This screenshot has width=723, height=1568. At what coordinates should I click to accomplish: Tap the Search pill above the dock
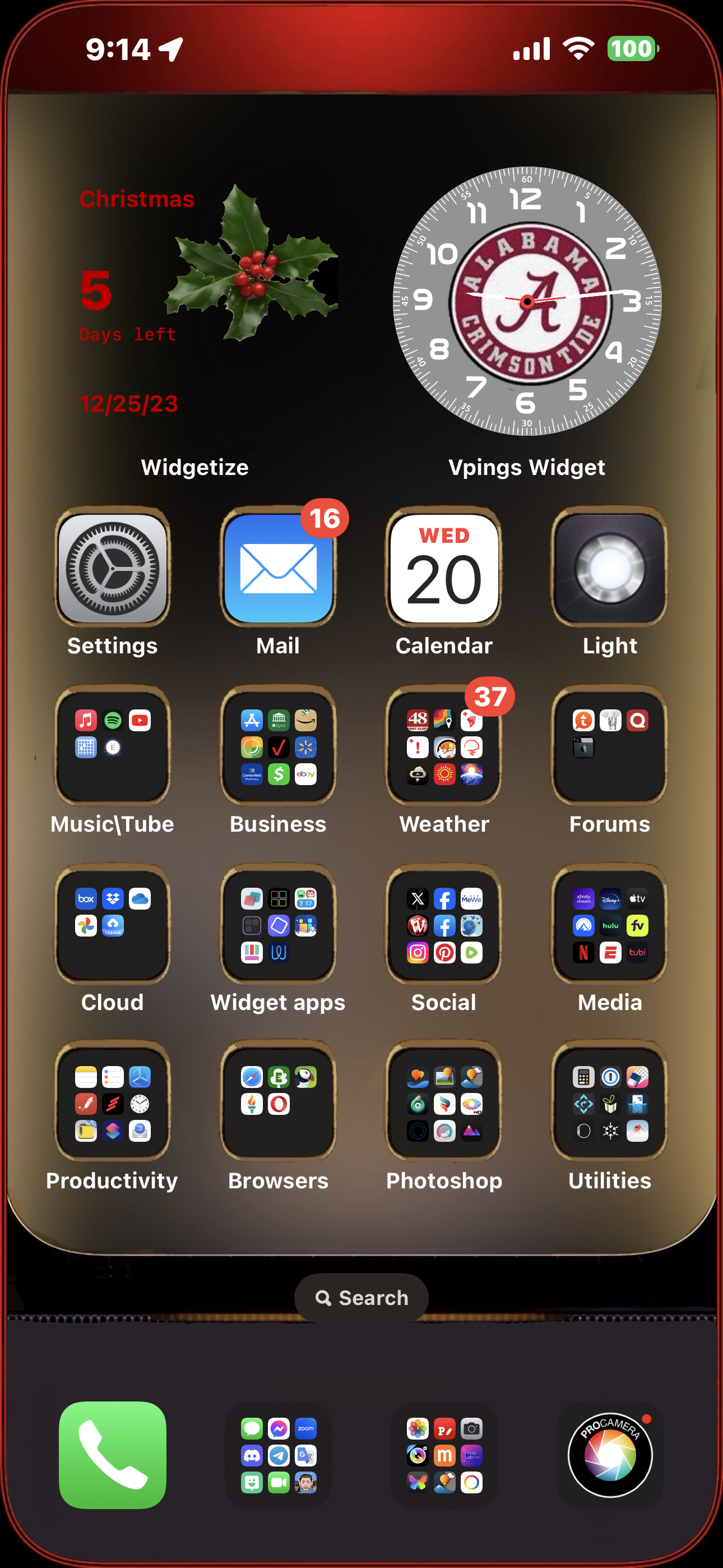click(361, 1298)
